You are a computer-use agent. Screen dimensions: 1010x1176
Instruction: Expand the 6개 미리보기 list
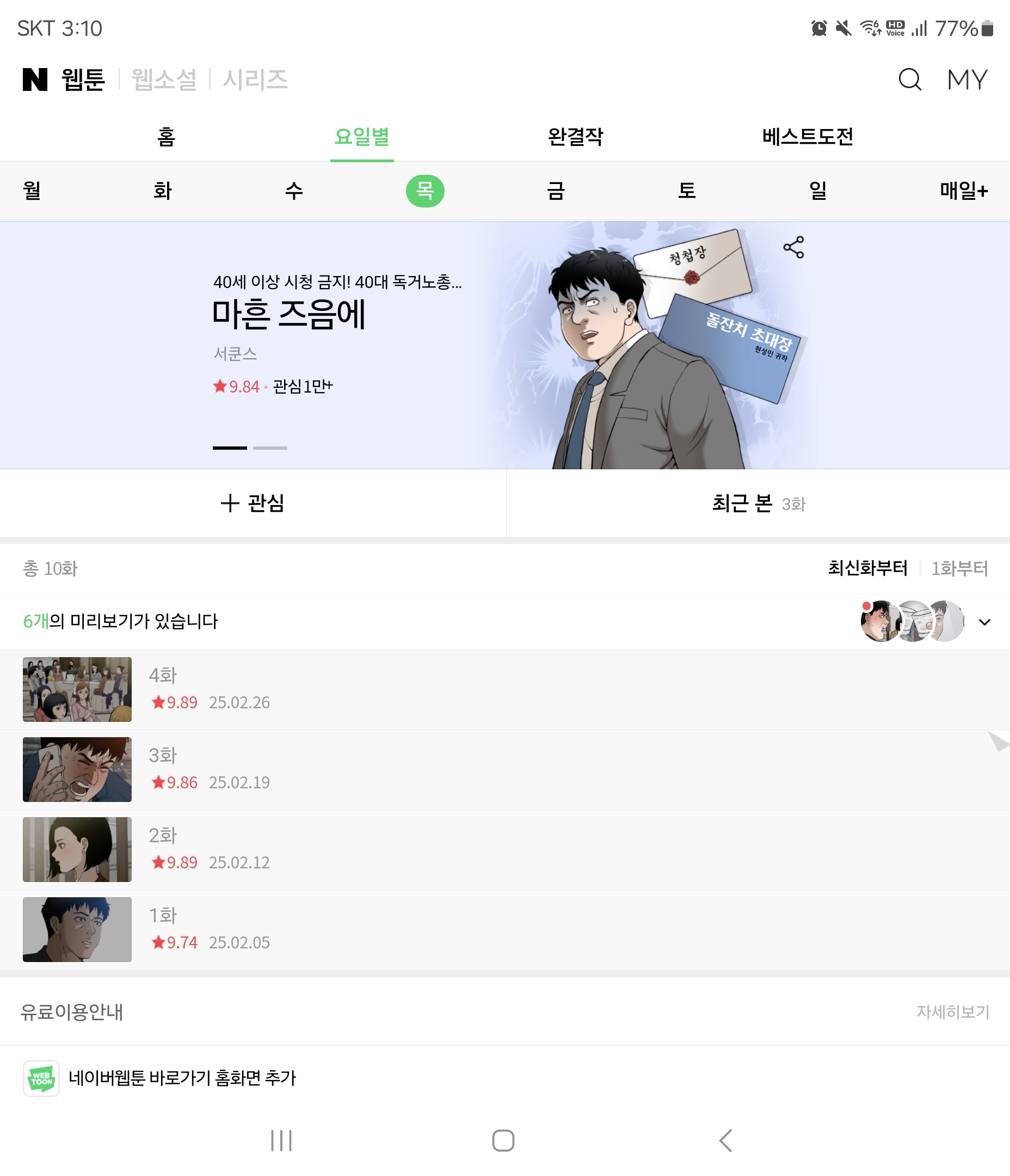coord(984,622)
